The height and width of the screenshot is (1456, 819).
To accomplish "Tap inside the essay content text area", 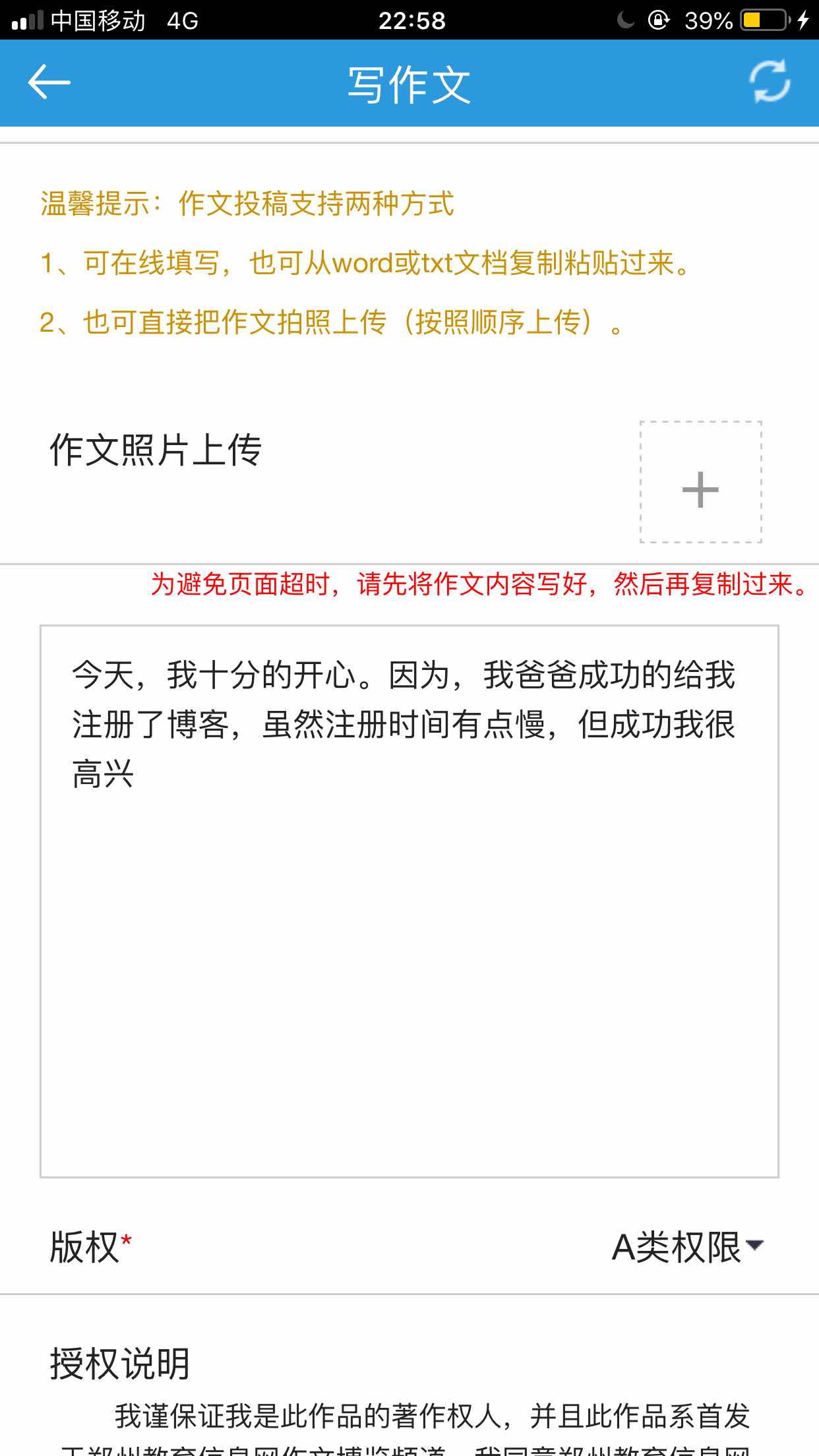I will pyautogui.click(x=409, y=901).
